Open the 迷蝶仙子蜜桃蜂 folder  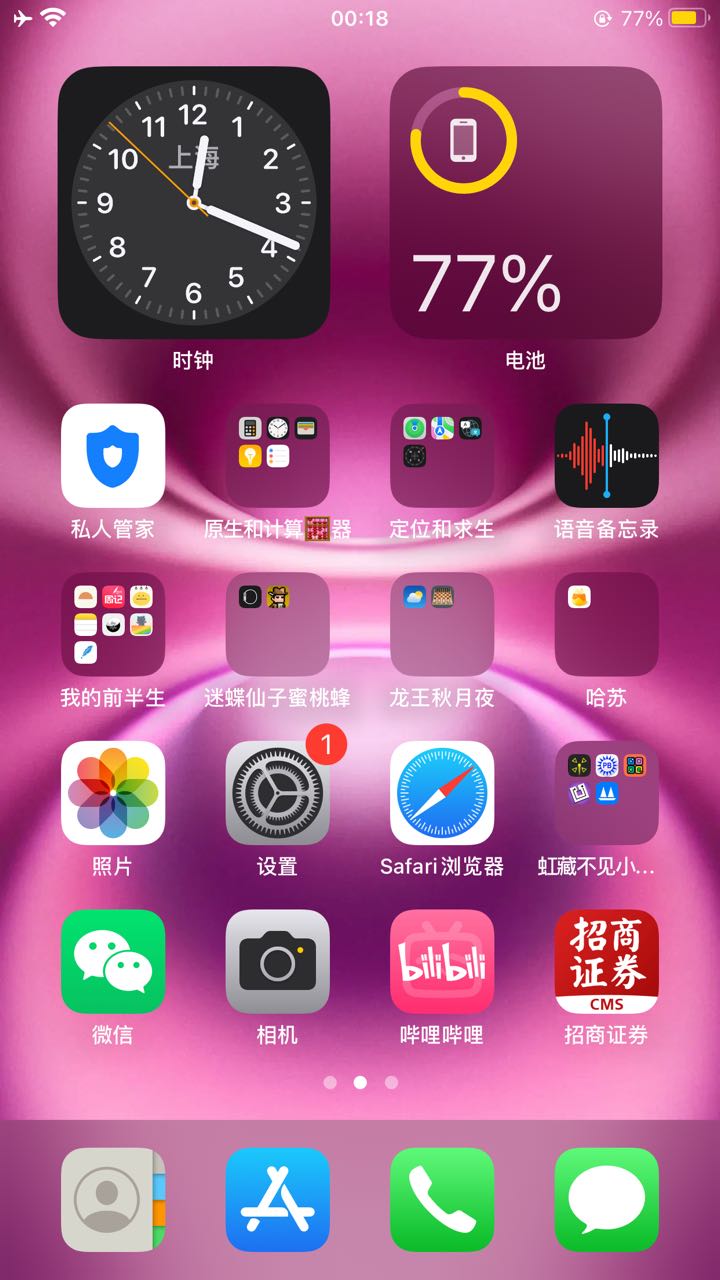click(x=277, y=624)
